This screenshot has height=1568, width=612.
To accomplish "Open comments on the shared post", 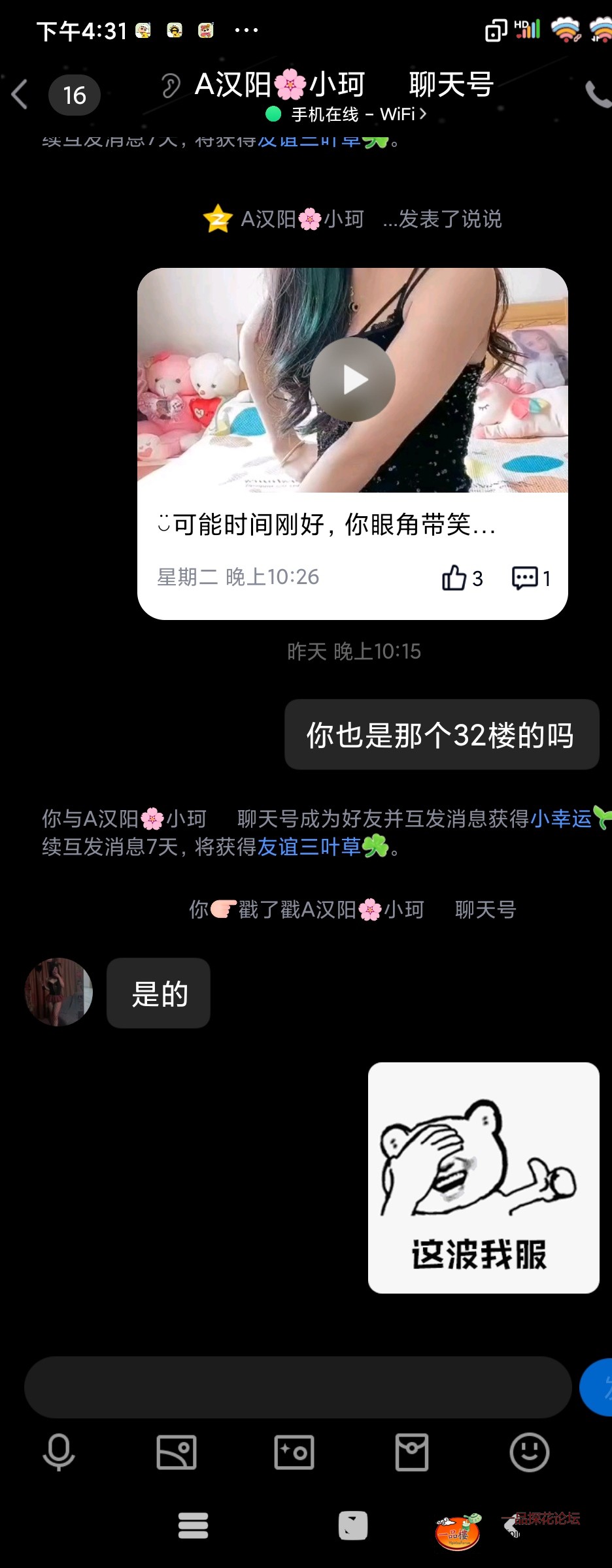I will [525, 578].
